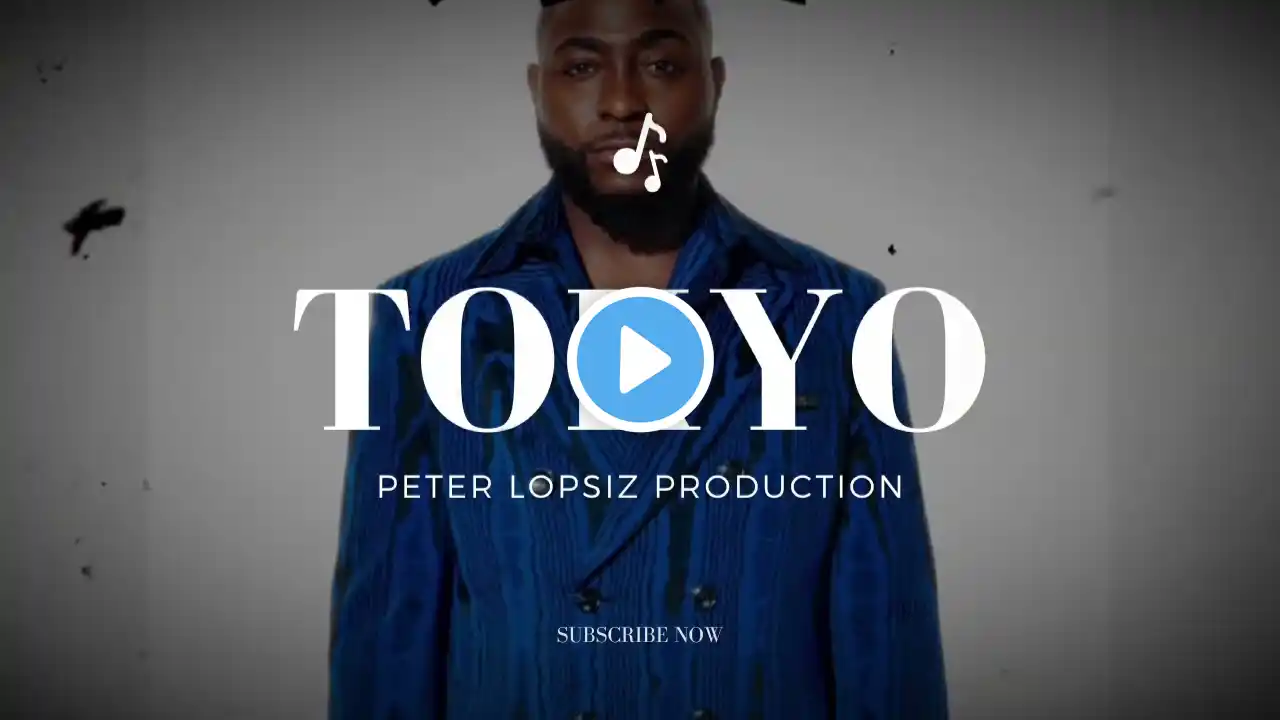
Task: Play the Tokyo video
Action: [x=640, y=359]
